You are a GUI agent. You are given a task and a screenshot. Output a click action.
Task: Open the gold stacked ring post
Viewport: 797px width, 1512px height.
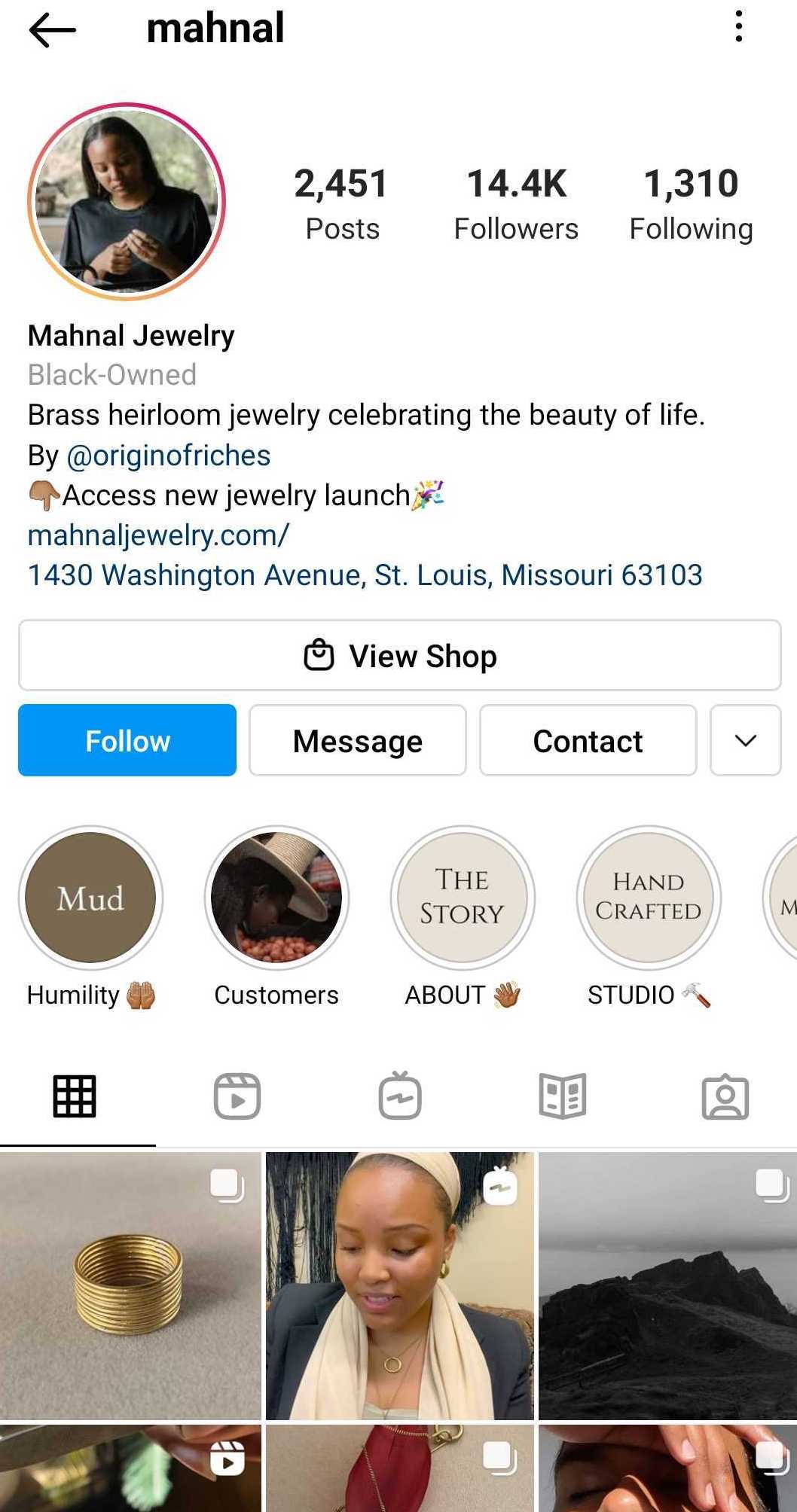pyautogui.click(x=130, y=1285)
